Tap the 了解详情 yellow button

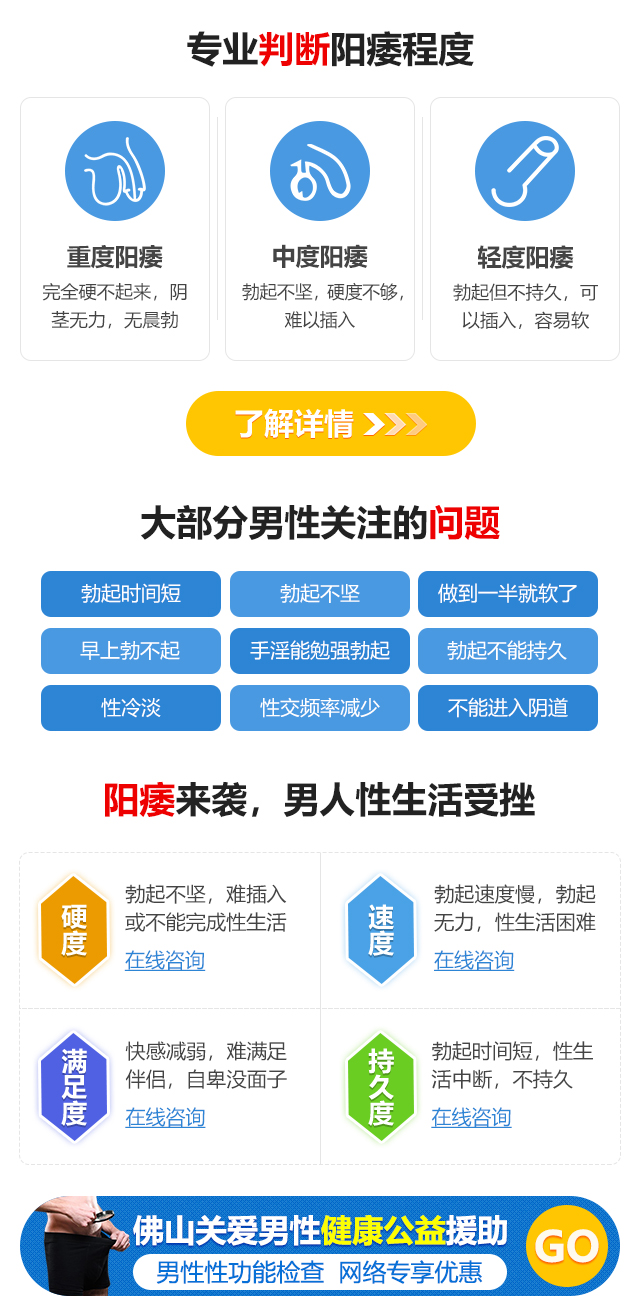pos(330,423)
